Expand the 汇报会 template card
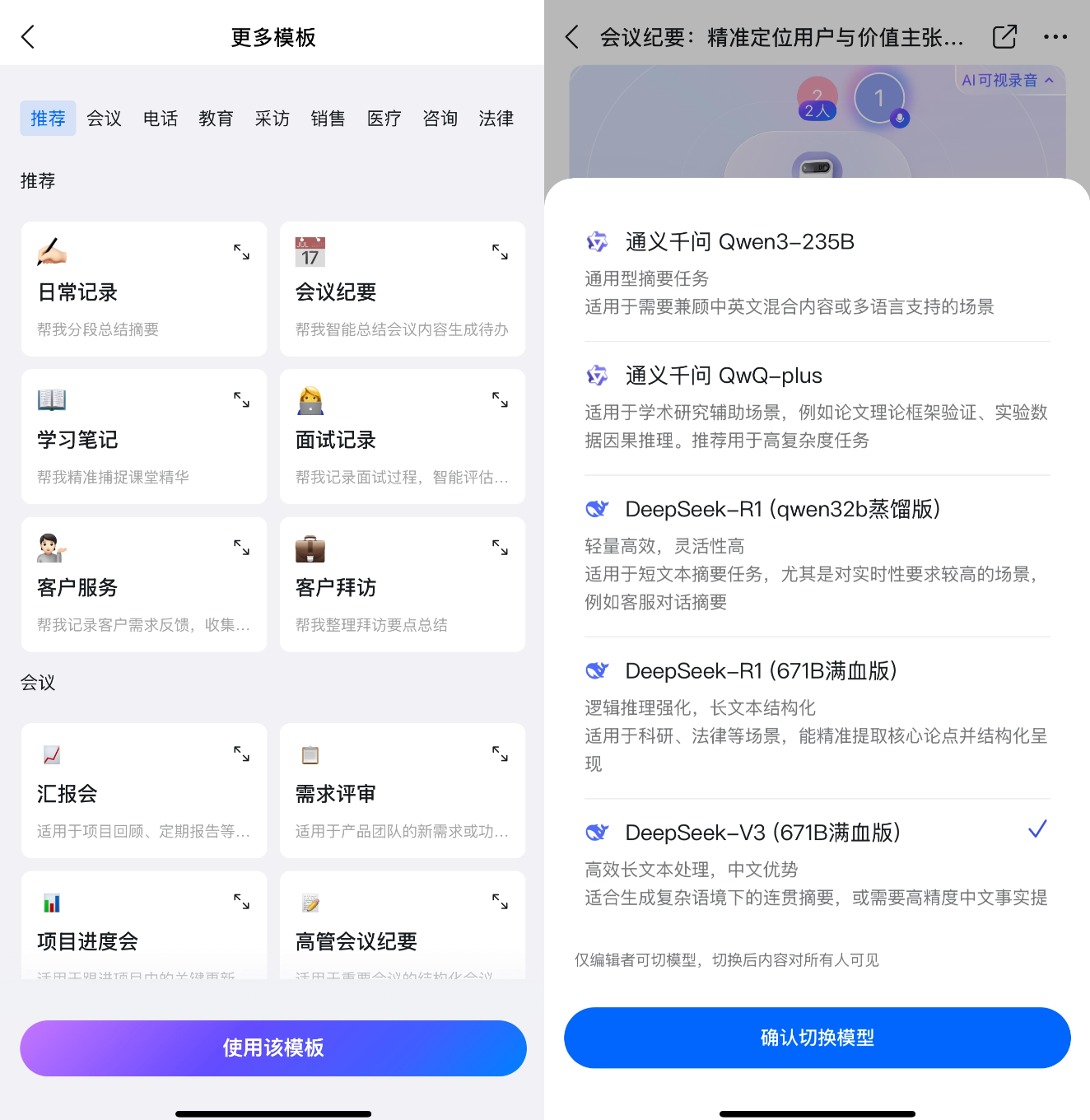The height and width of the screenshot is (1120, 1090). click(241, 754)
